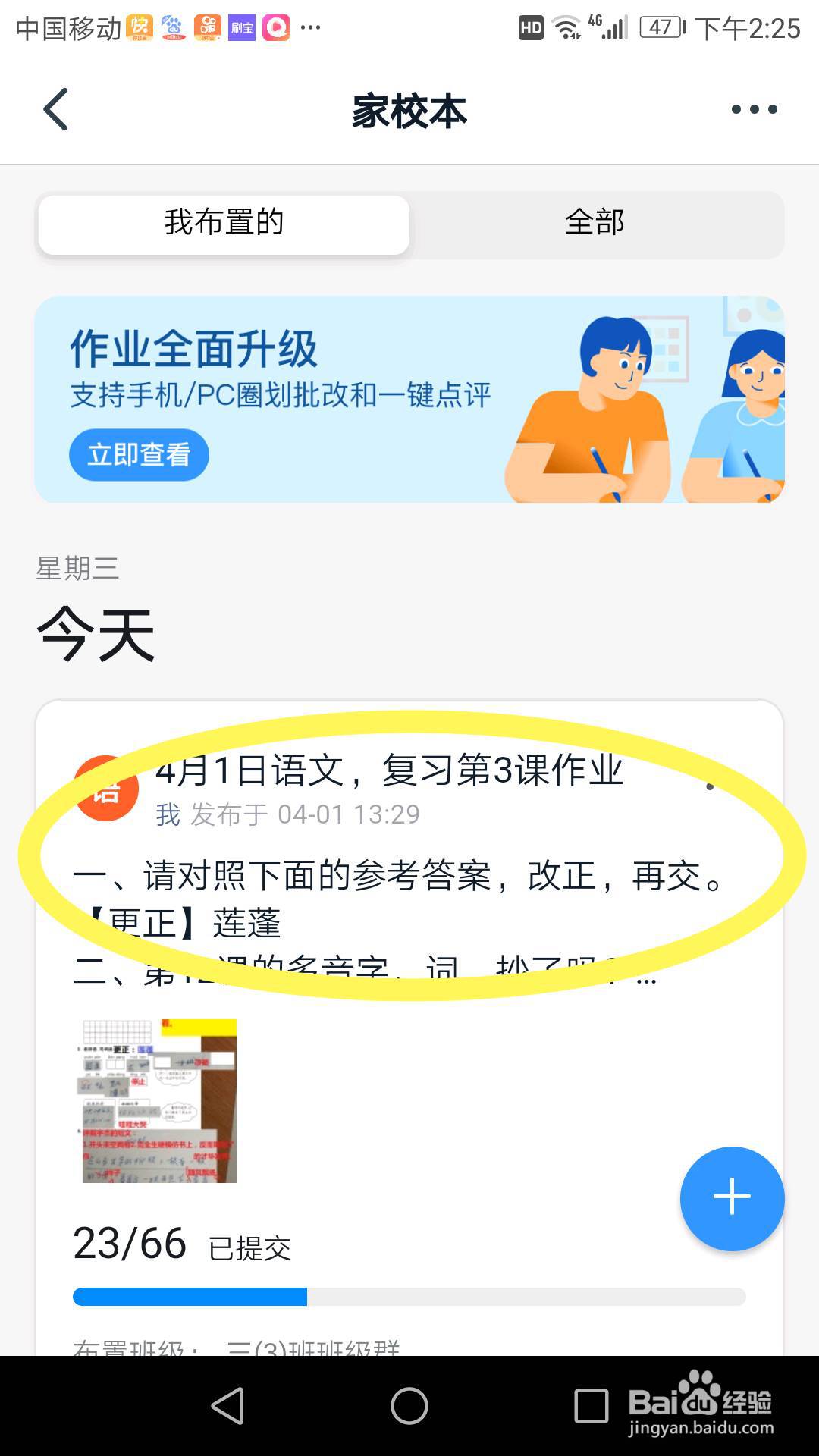The height and width of the screenshot is (1456, 819).
Task: Tap the ellipsis icon next to status bar apps
Action: tap(311, 29)
